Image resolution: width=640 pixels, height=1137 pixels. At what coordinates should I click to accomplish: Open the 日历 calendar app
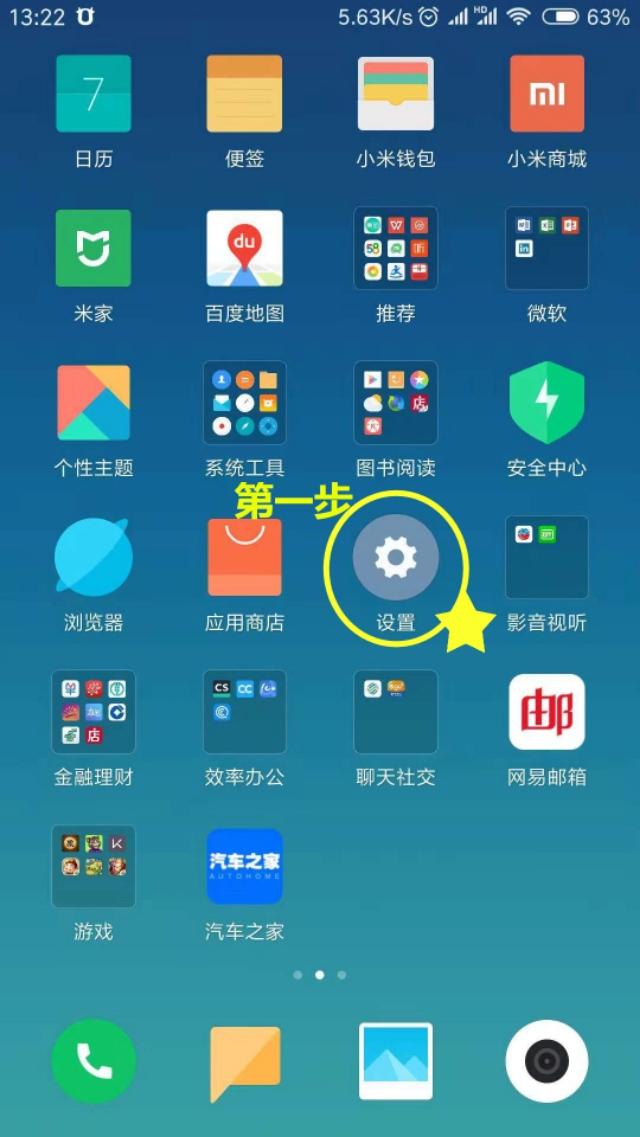(93, 93)
